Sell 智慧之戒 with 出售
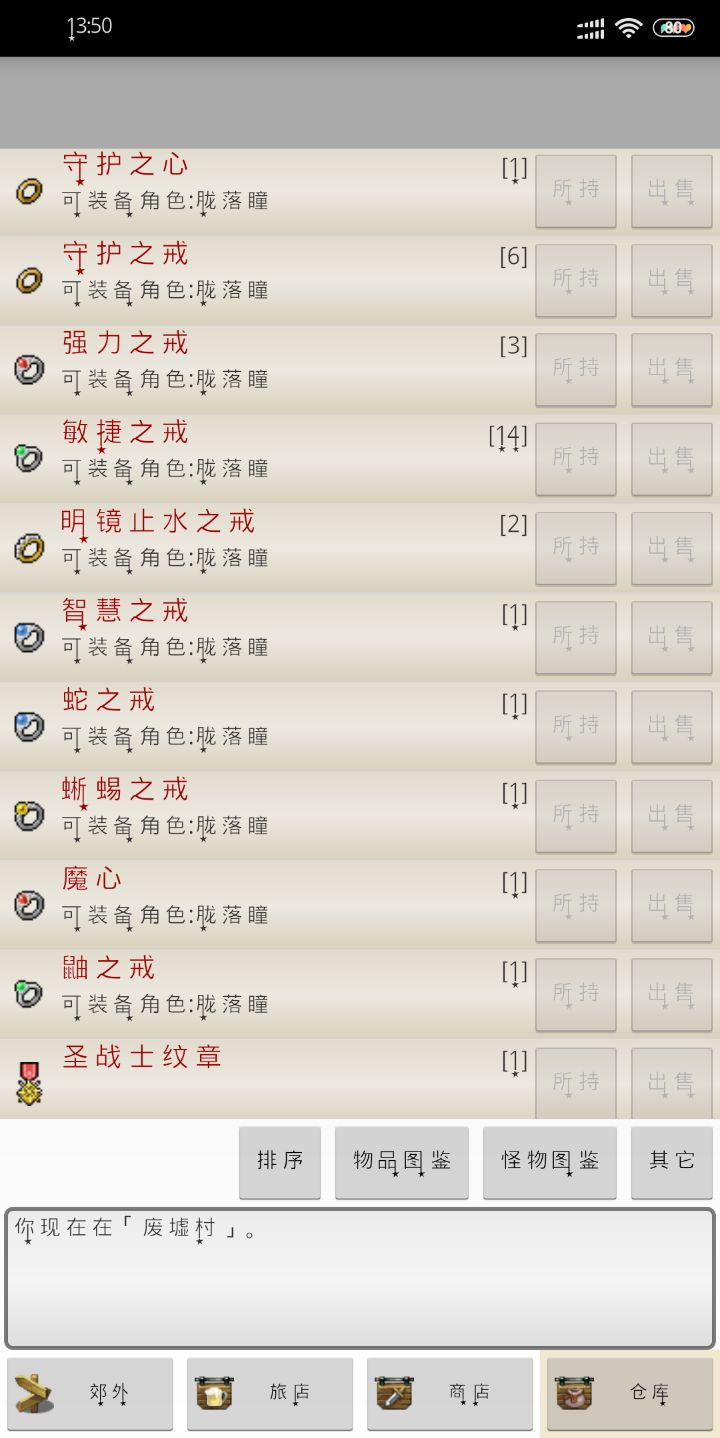 pos(672,637)
